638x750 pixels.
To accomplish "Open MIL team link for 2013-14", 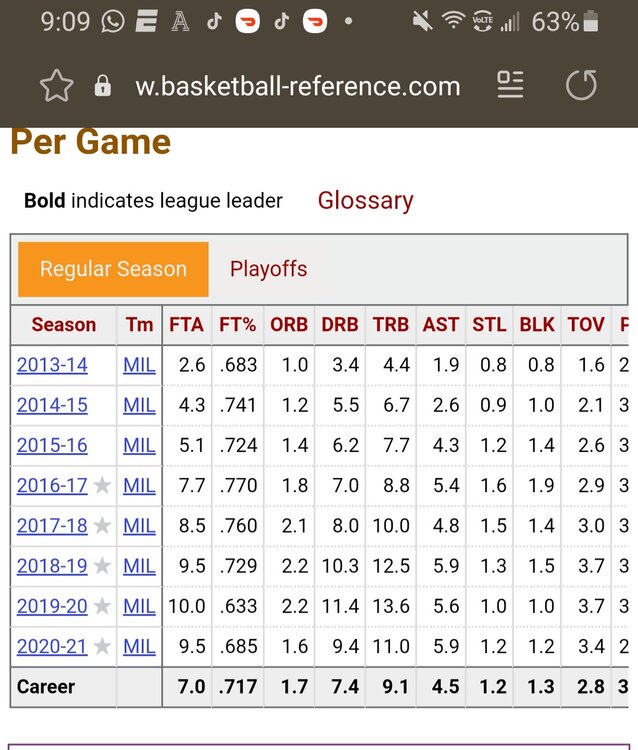I will 139,365.
